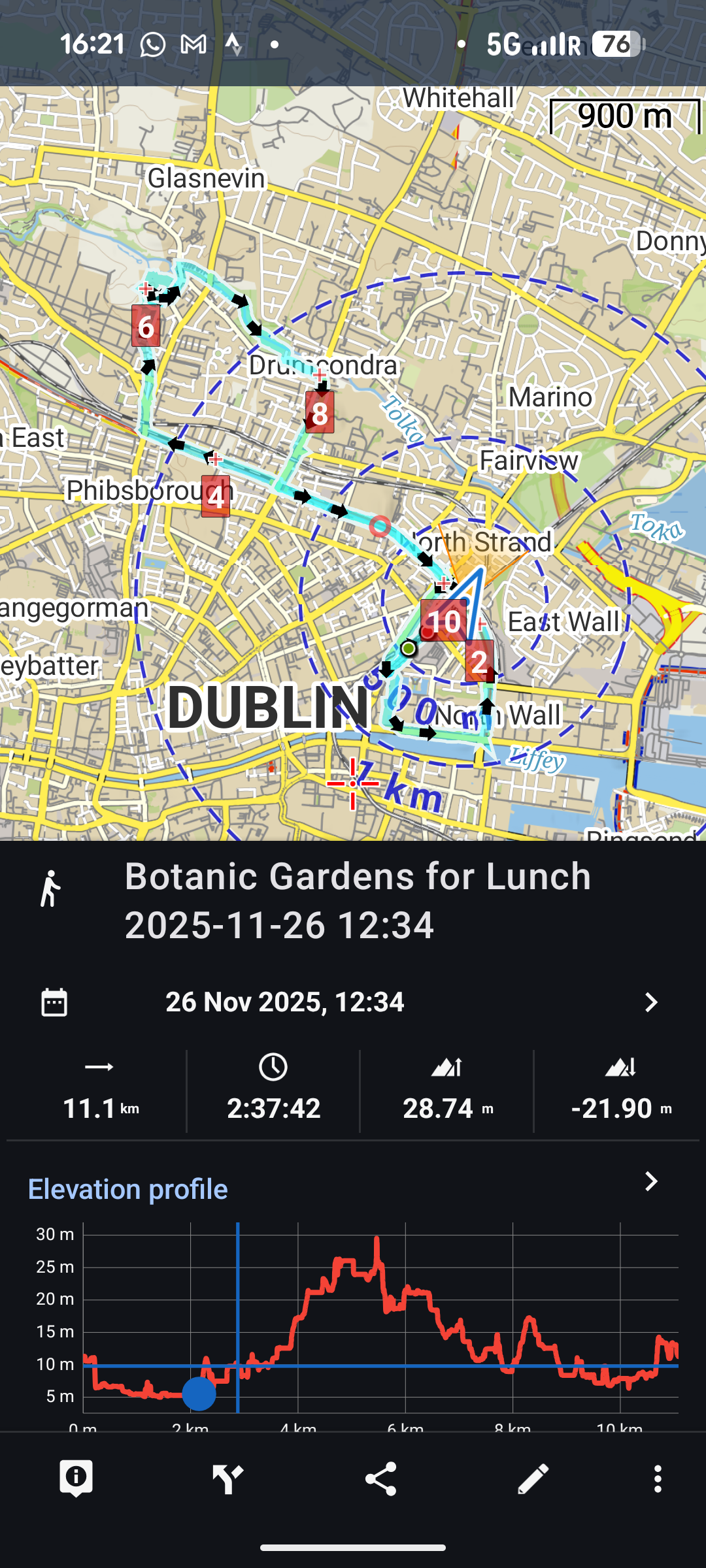Open the track info icon in the bottom bar
The height and width of the screenshot is (1568, 706).
point(76,1478)
